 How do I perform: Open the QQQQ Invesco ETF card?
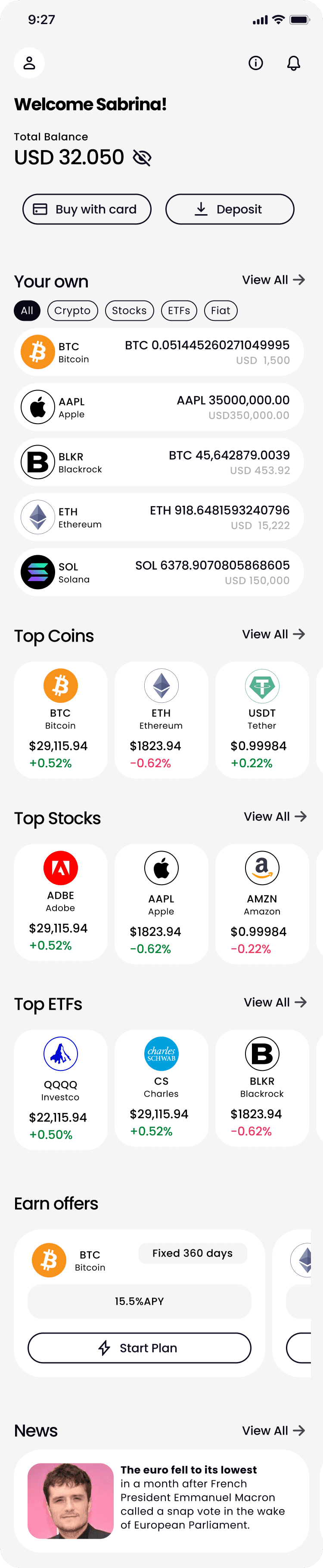(60, 1090)
